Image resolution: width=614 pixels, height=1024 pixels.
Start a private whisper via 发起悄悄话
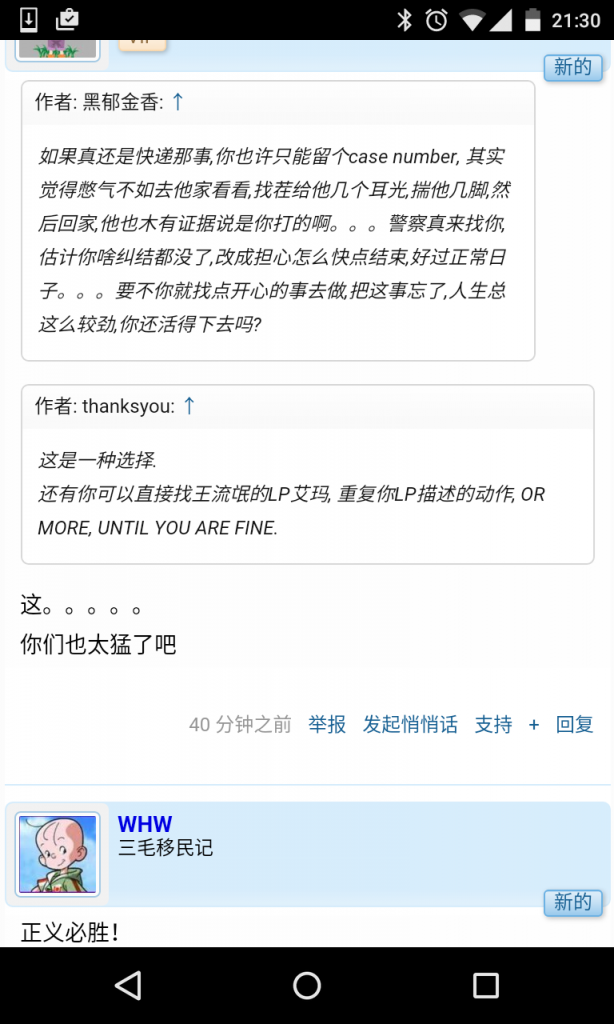pyautogui.click(x=410, y=724)
